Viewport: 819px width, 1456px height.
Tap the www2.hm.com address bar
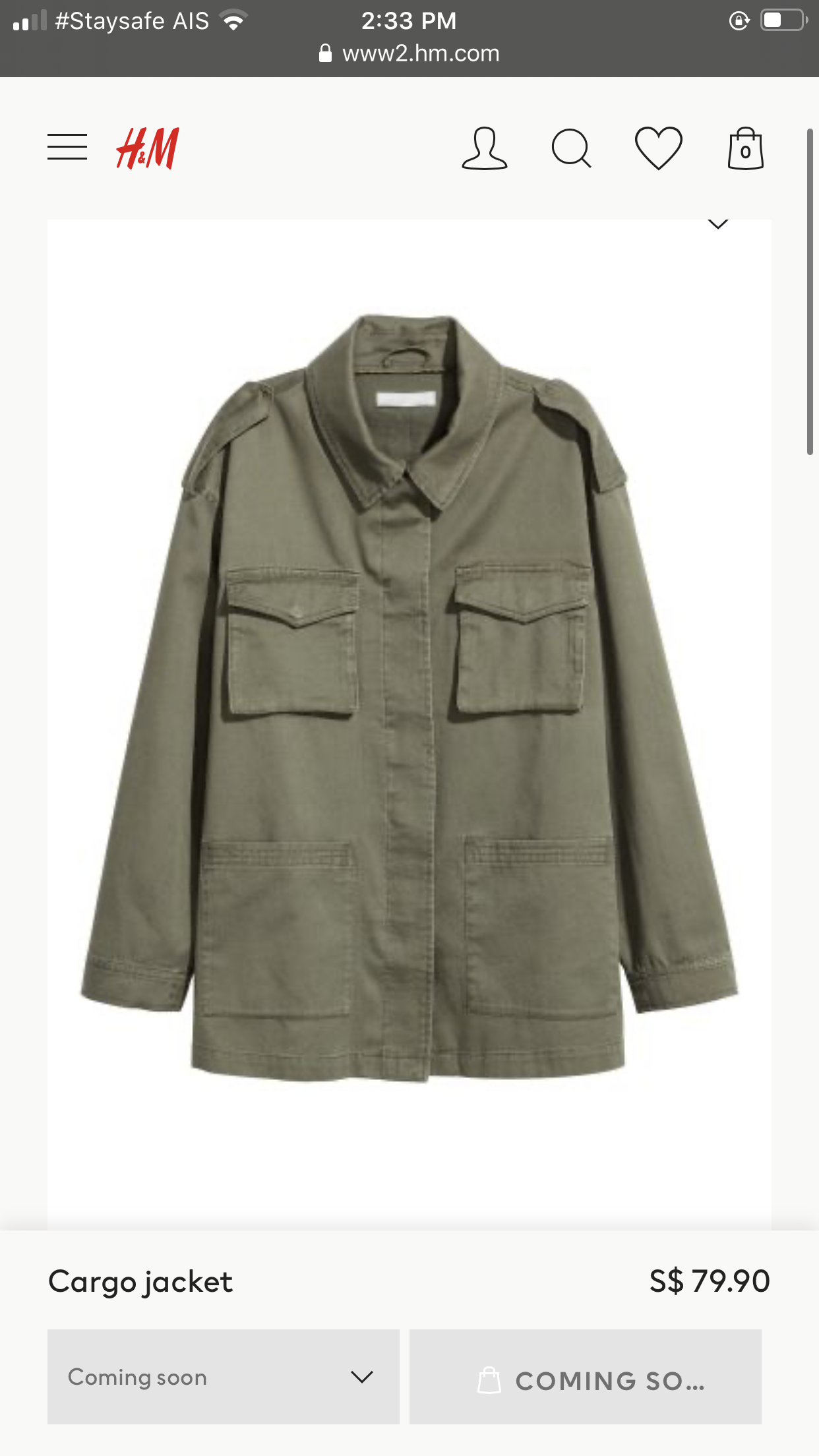pyautogui.click(x=409, y=53)
